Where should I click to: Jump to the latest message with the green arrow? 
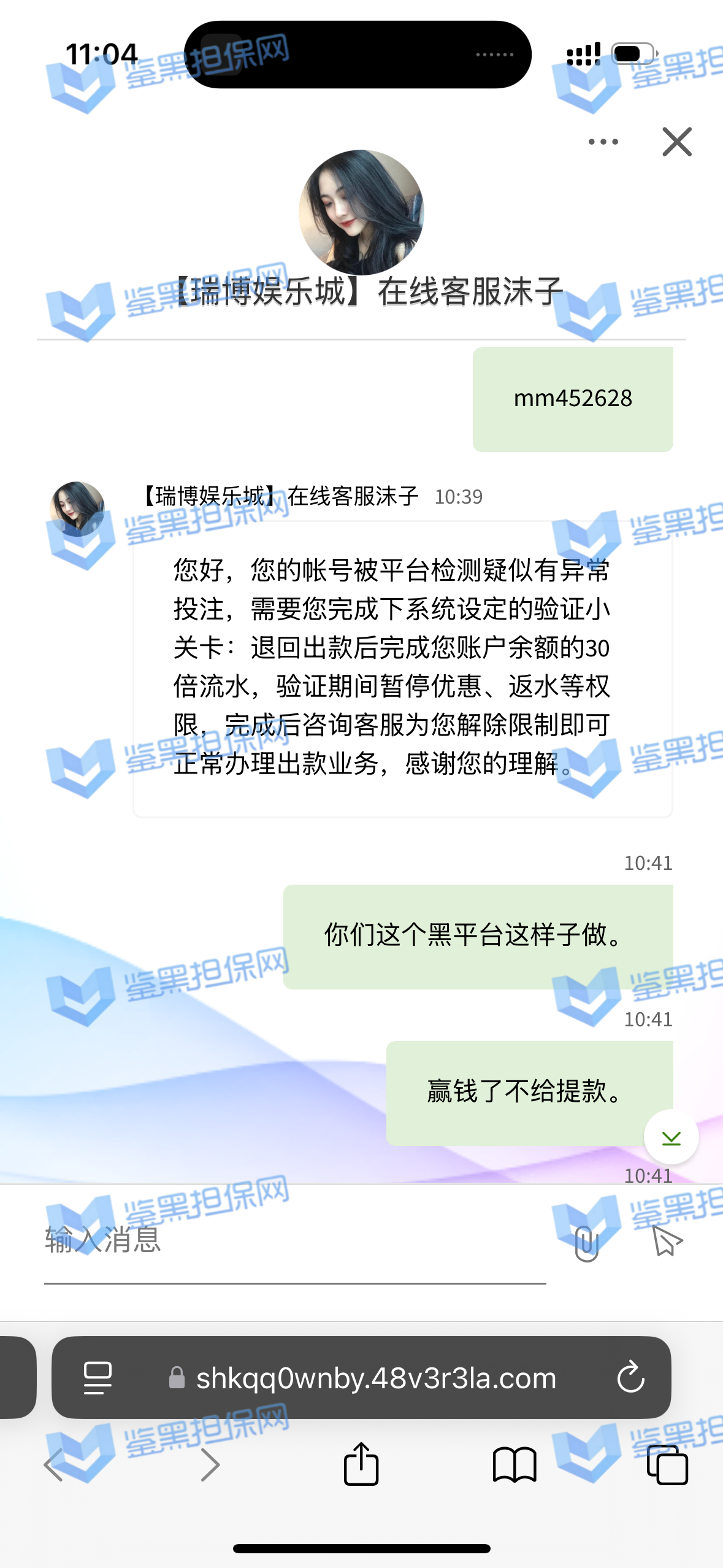(x=671, y=1138)
